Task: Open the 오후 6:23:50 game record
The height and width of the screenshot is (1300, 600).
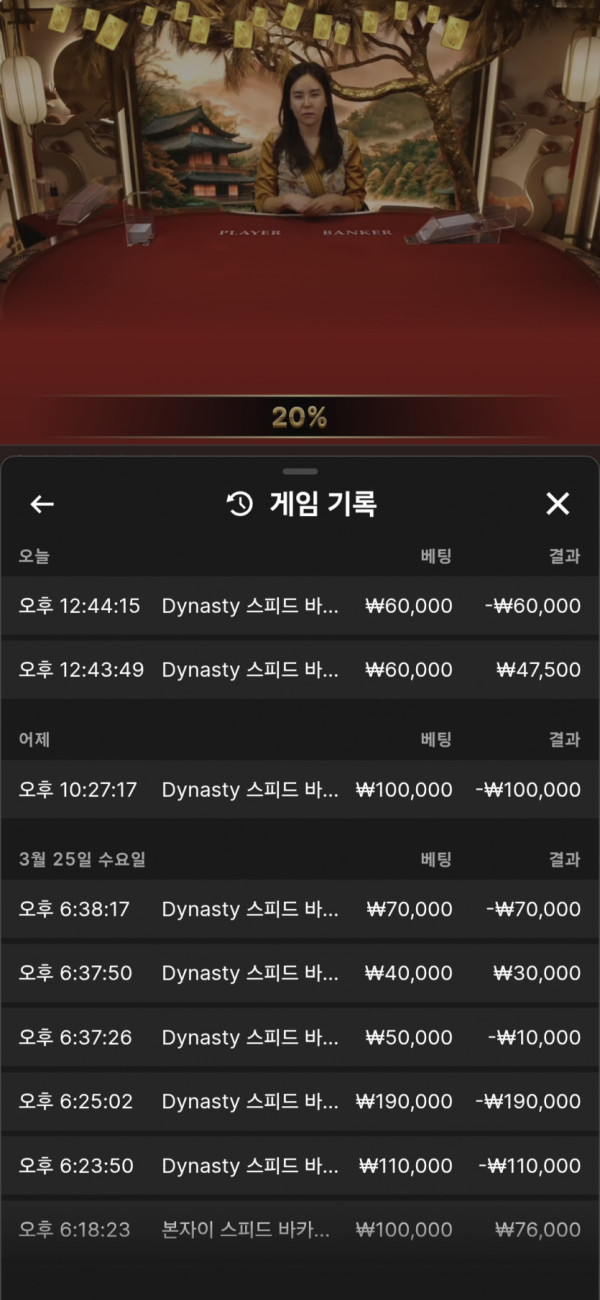Action: [300, 1165]
